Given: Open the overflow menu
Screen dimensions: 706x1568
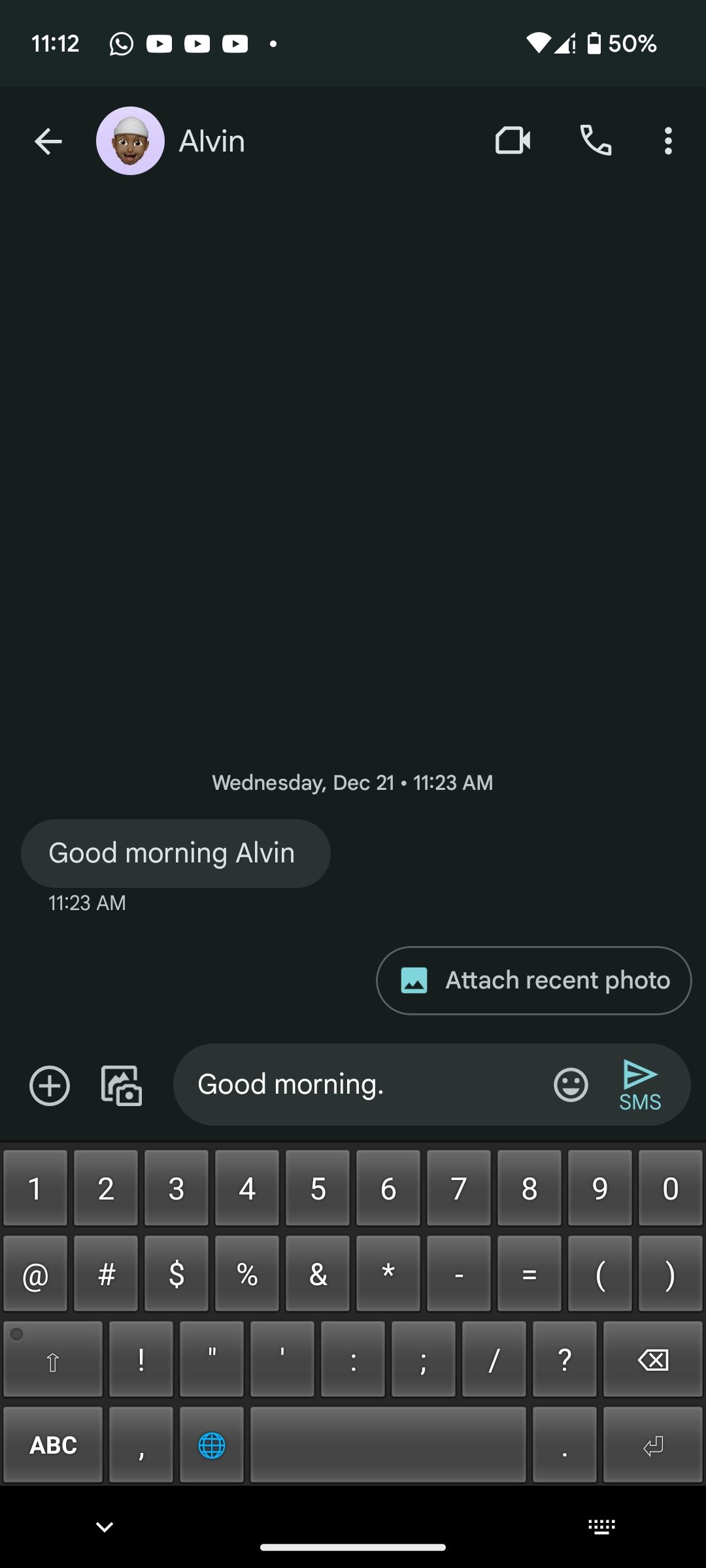Looking at the screenshot, I should coord(667,141).
